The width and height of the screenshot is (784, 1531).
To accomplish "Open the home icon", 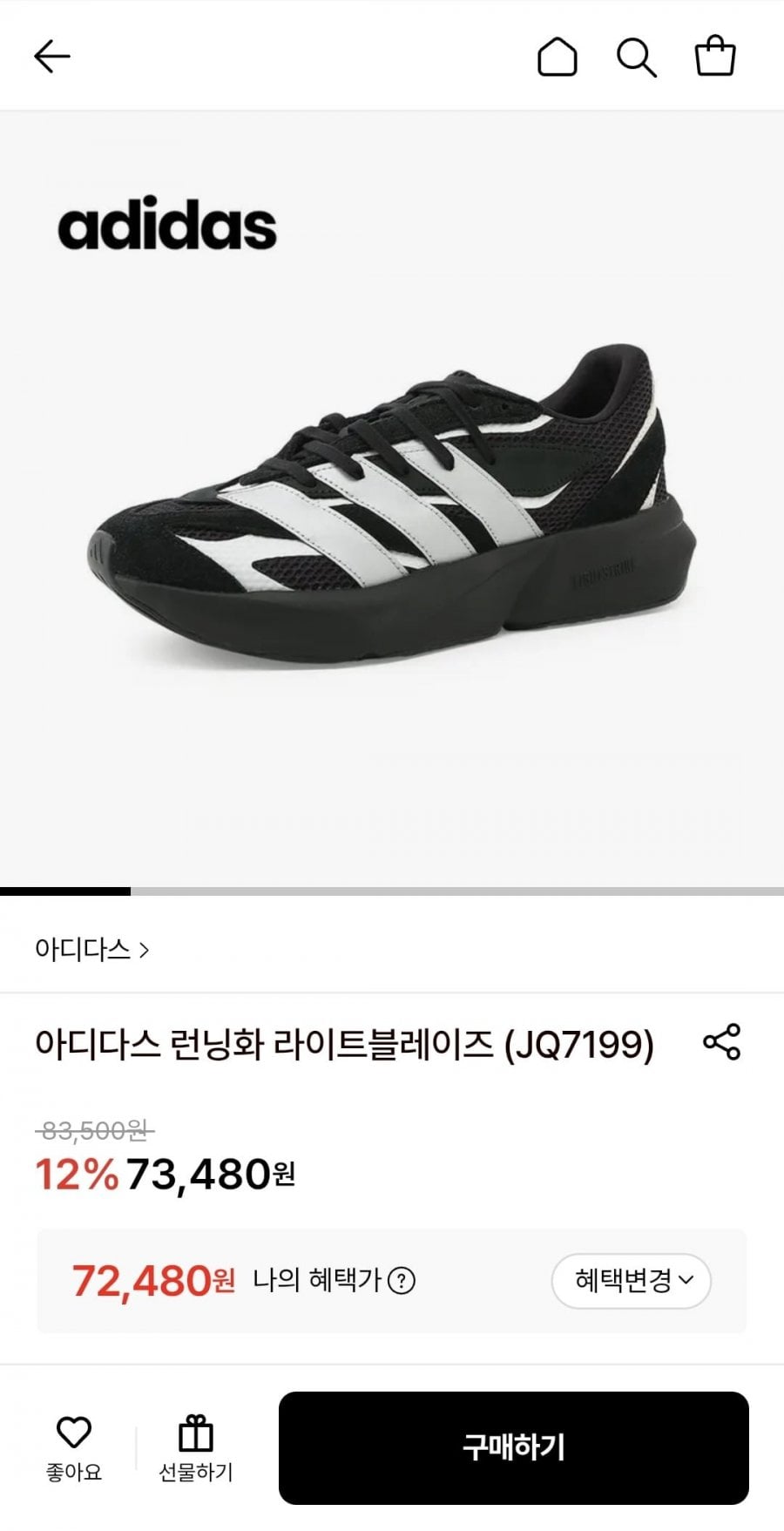I will point(557,58).
